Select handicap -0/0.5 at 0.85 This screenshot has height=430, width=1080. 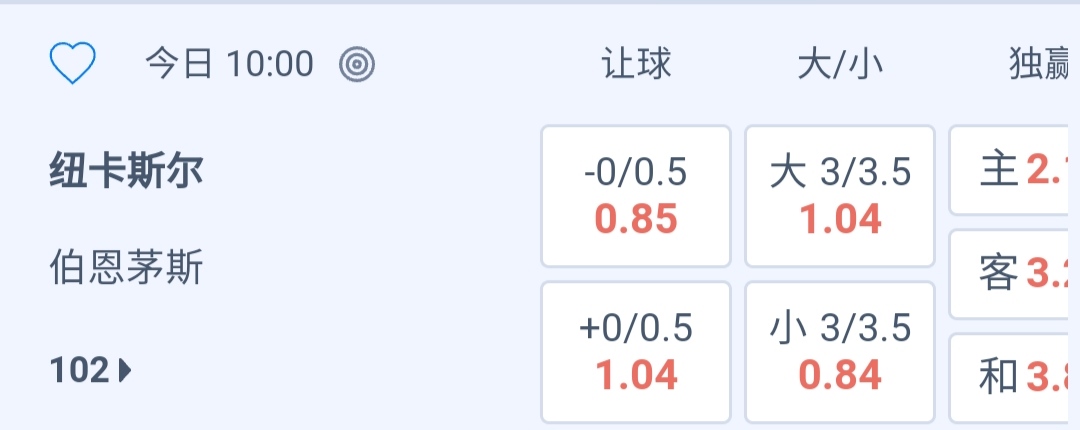tap(636, 196)
